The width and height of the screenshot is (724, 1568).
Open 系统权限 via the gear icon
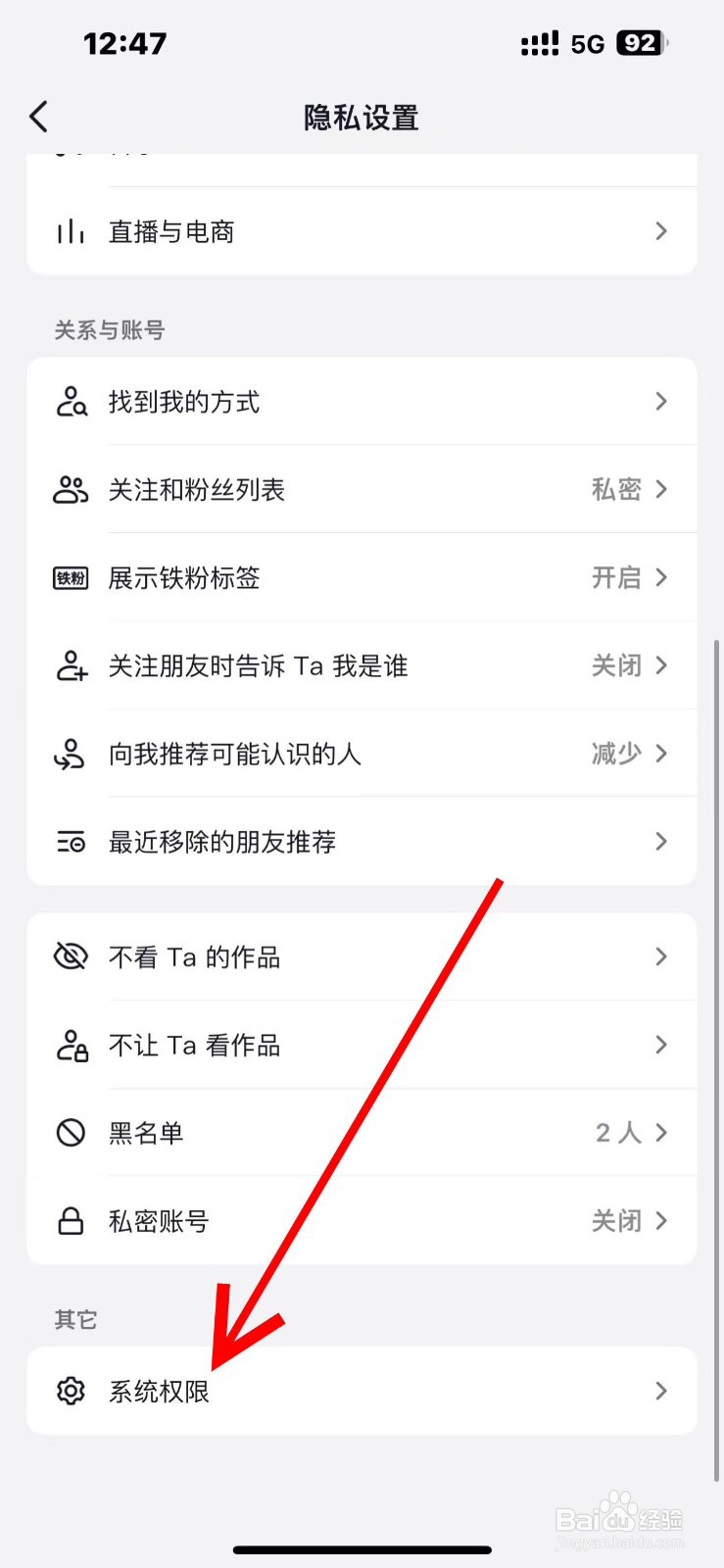click(70, 1391)
